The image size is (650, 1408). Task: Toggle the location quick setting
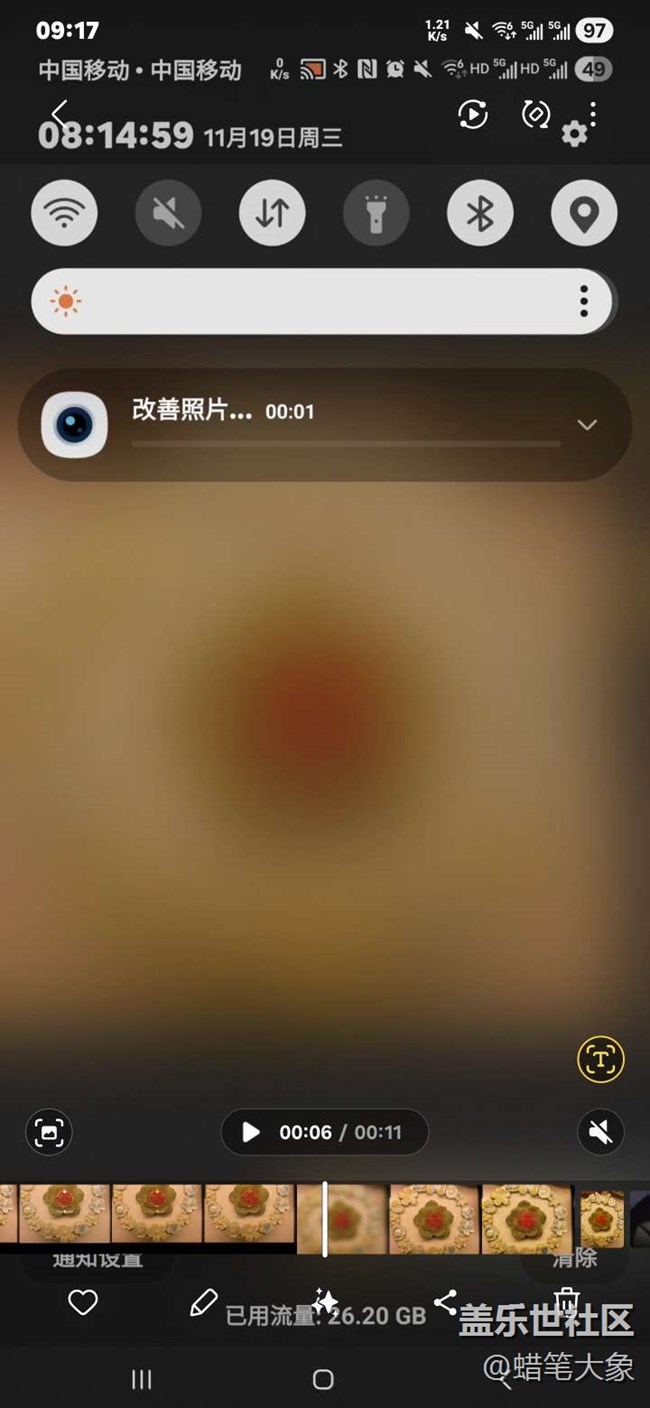[584, 213]
